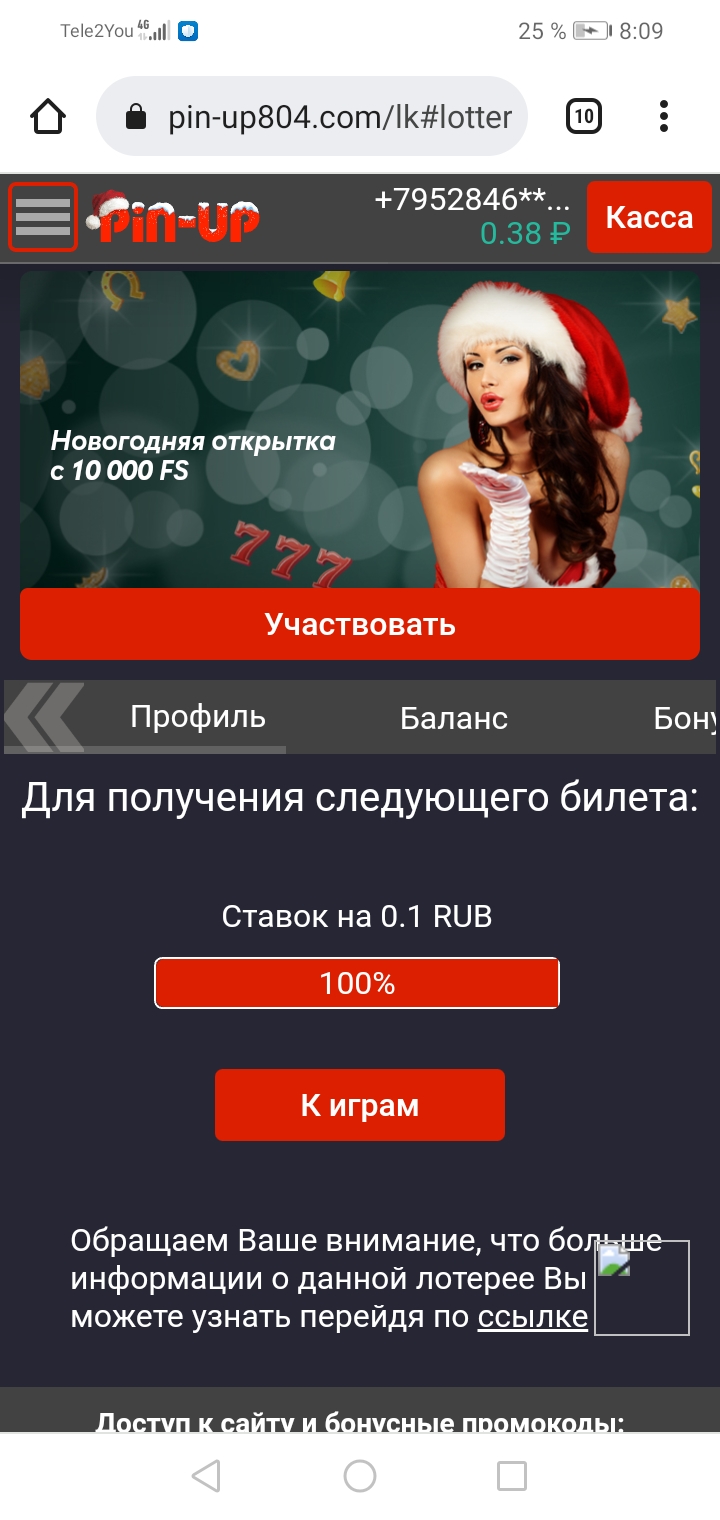The image size is (720, 1520).
Task: Go back with the system back button
Action: click(206, 1475)
